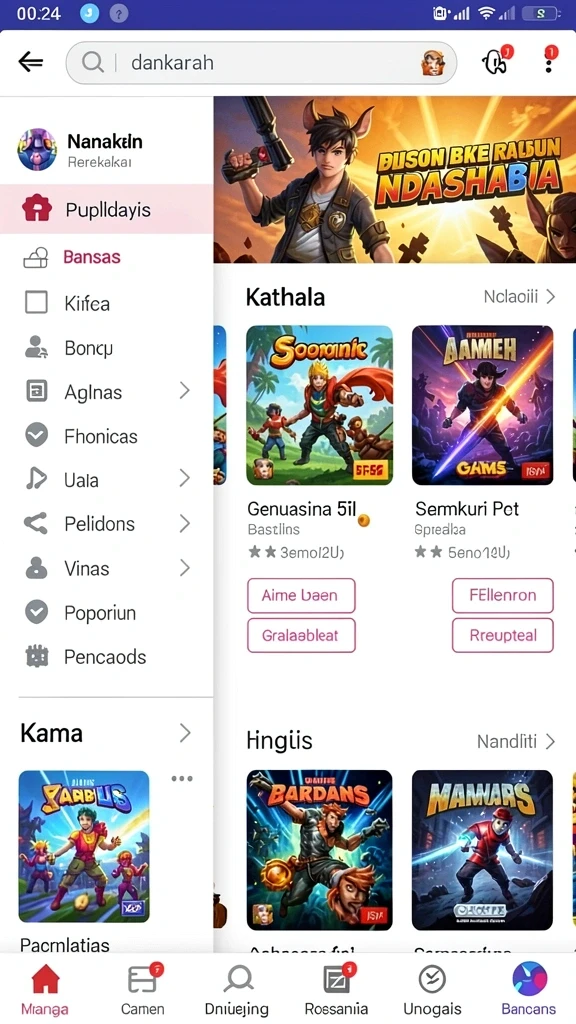Open the Pelidons menu row

tap(106, 524)
